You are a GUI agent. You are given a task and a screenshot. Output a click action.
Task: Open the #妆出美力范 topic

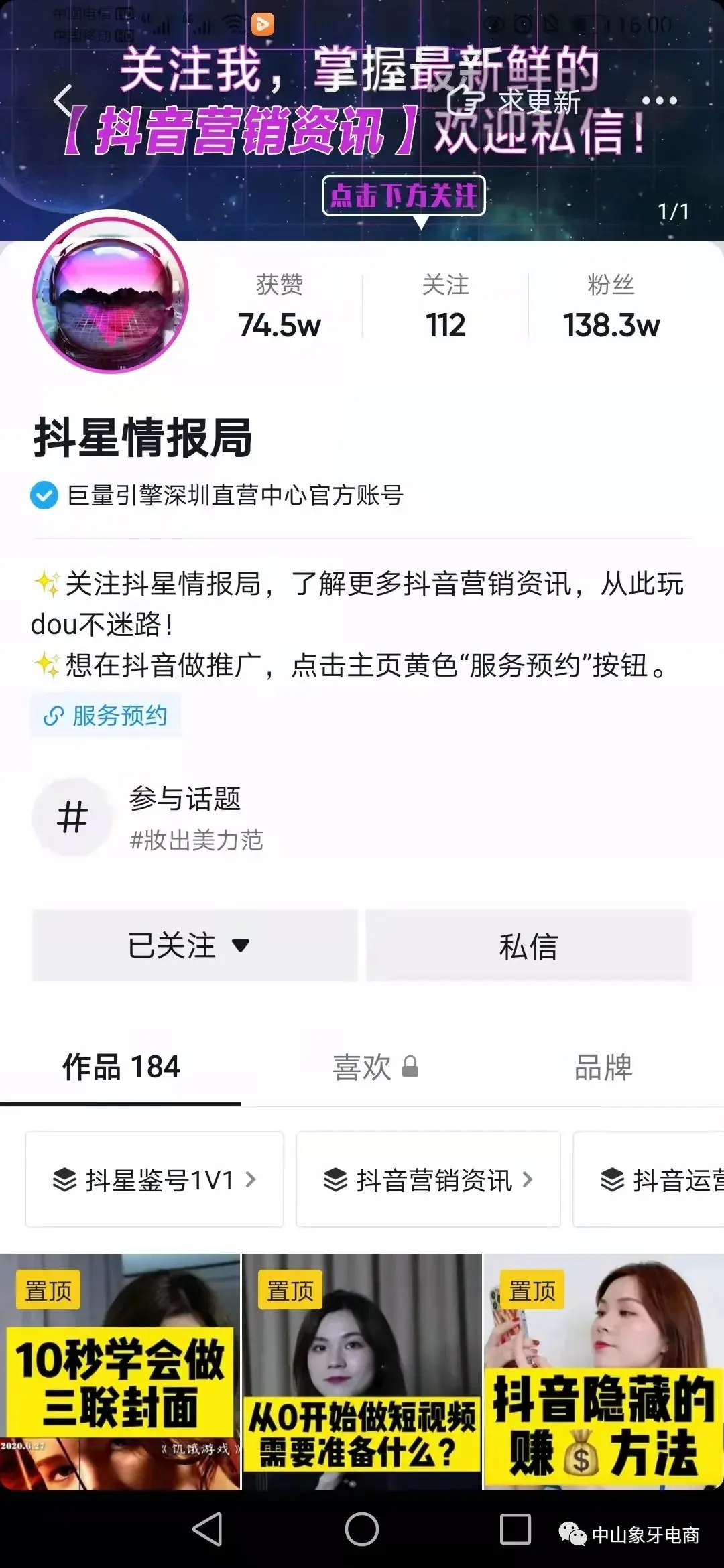pos(196,839)
